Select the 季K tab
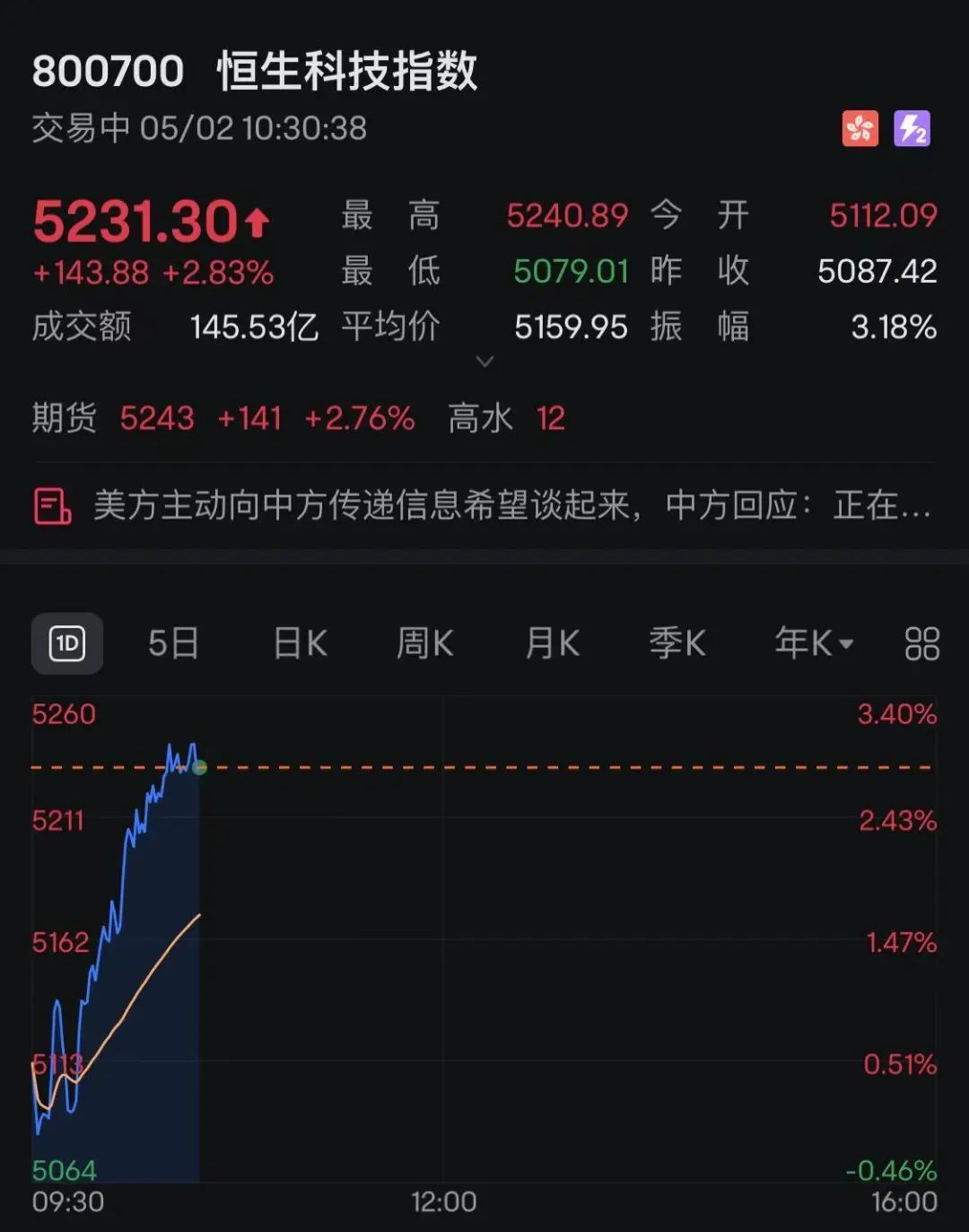This screenshot has width=969, height=1232. coord(677,642)
